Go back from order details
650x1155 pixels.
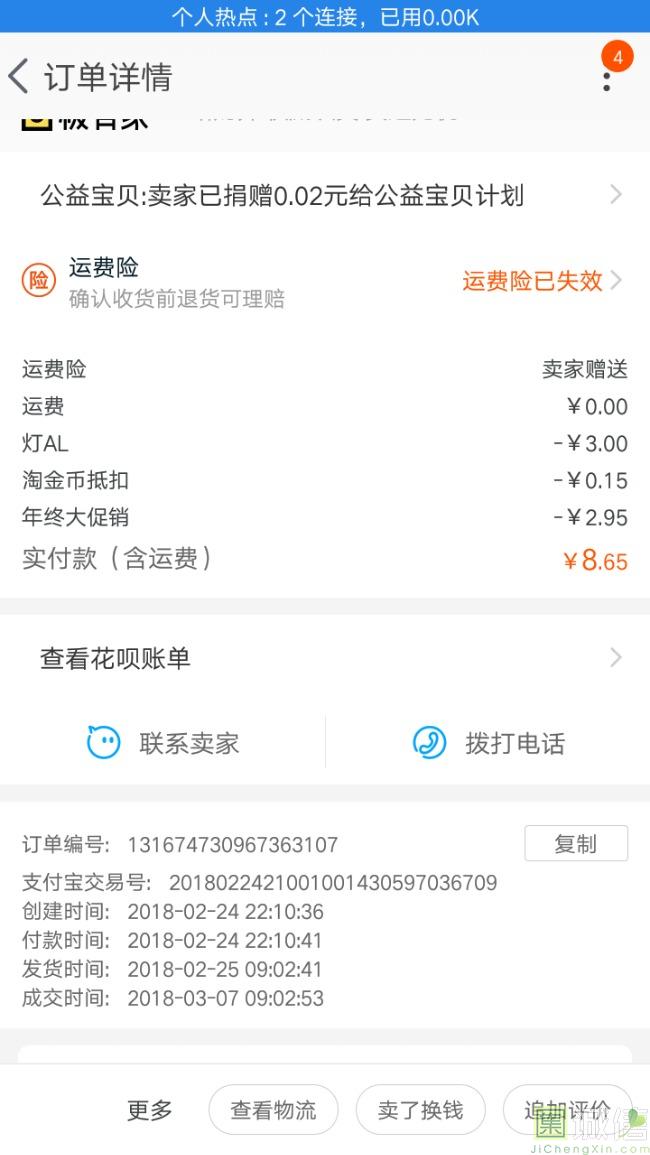pyautogui.click(x=19, y=77)
